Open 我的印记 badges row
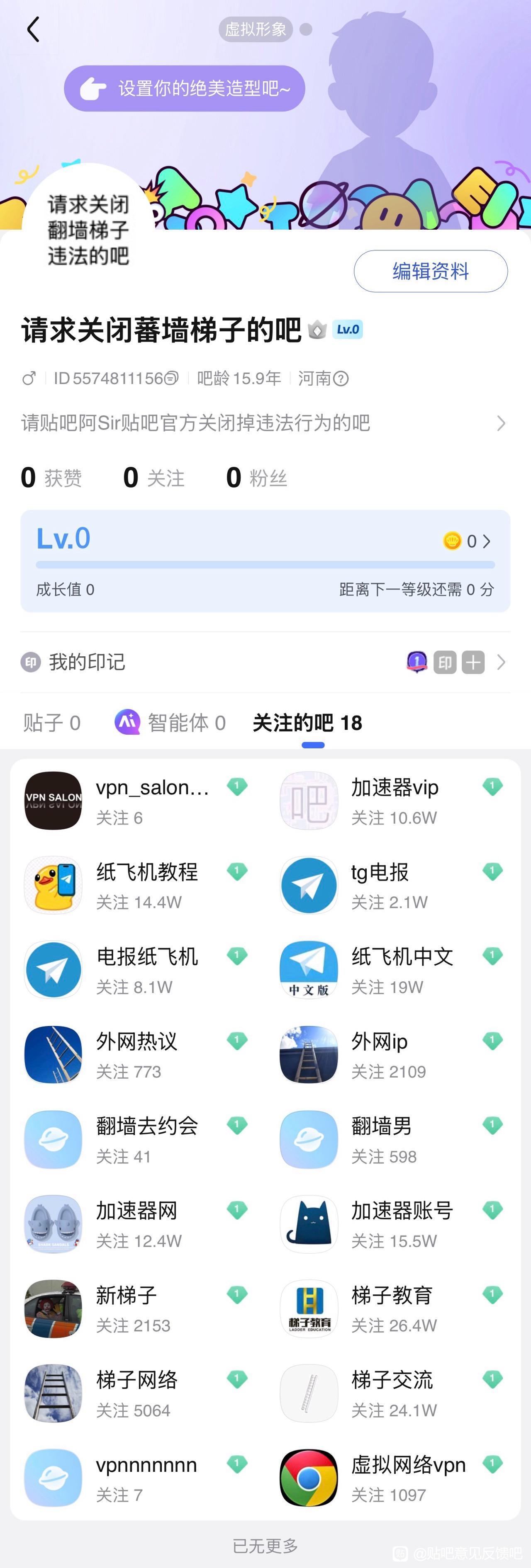Image resolution: width=531 pixels, height=1568 pixels. pos(265,662)
